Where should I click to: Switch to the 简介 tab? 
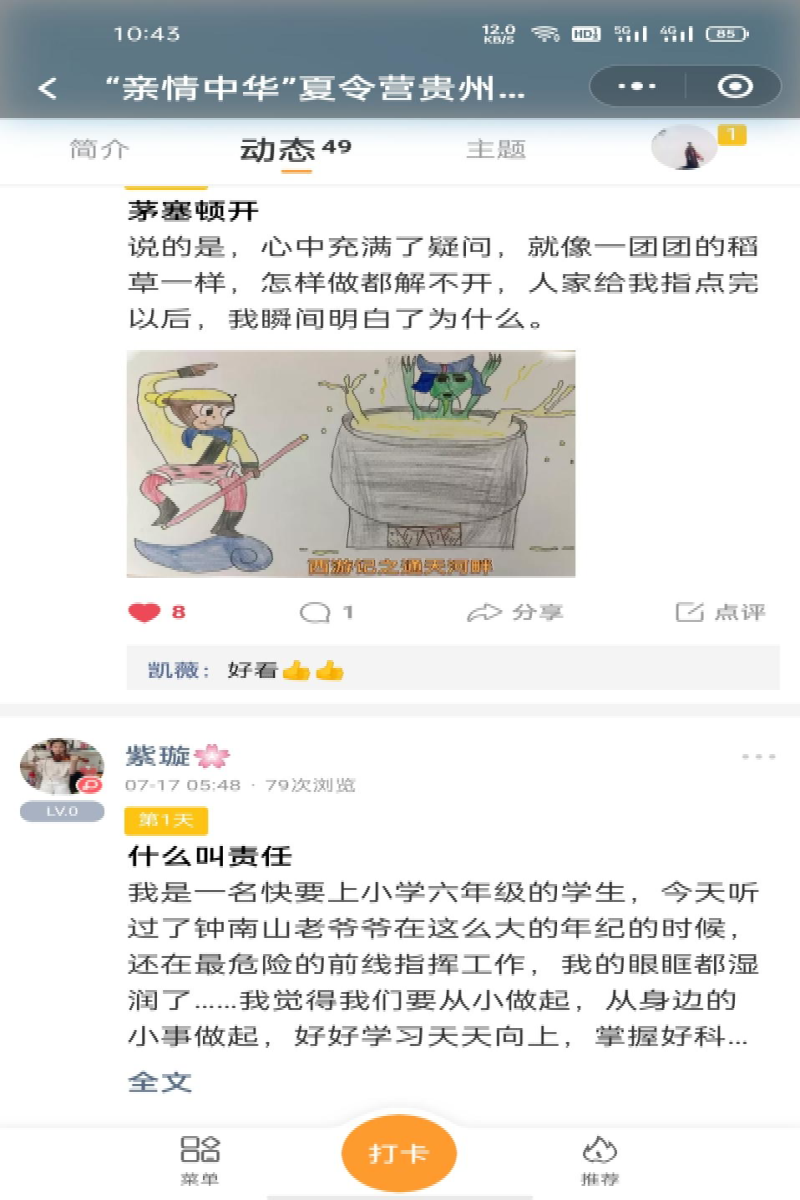click(99, 150)
